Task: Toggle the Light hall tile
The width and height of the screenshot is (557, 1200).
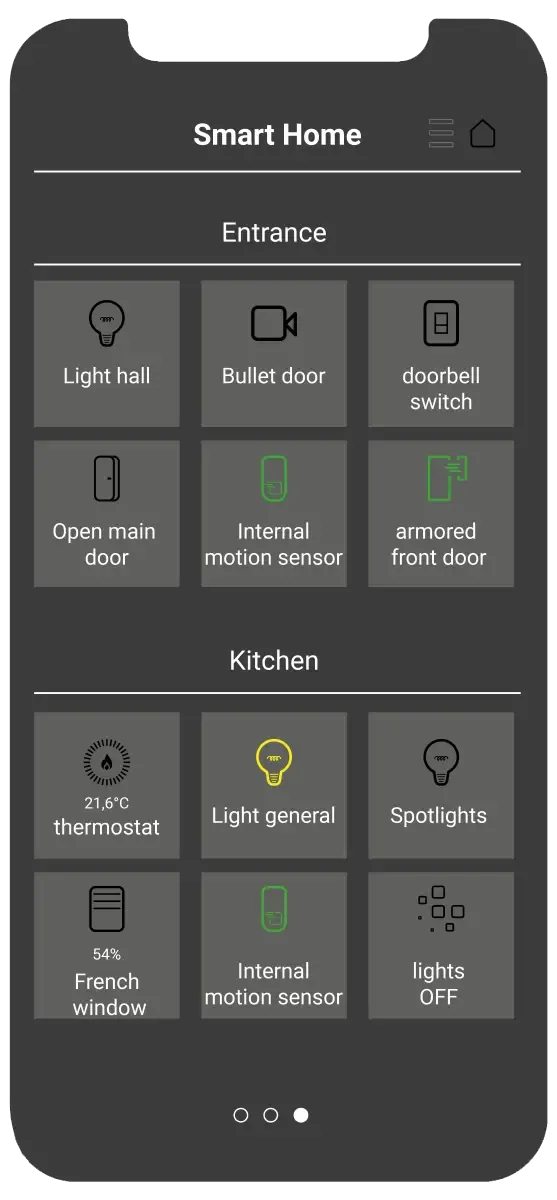Action: pyautogui.click(x=107, y=354)
